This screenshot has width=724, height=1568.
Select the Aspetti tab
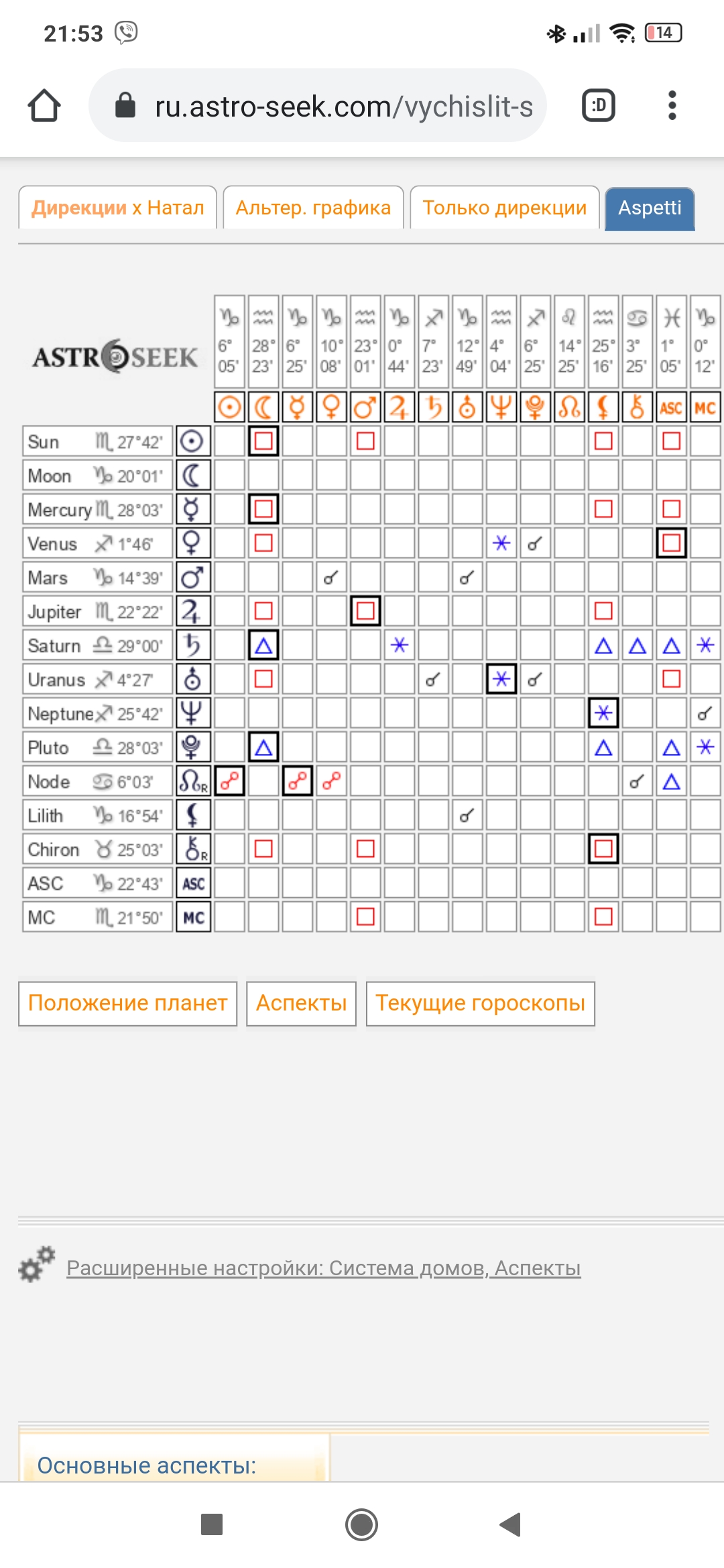click(x=650, y=208)
